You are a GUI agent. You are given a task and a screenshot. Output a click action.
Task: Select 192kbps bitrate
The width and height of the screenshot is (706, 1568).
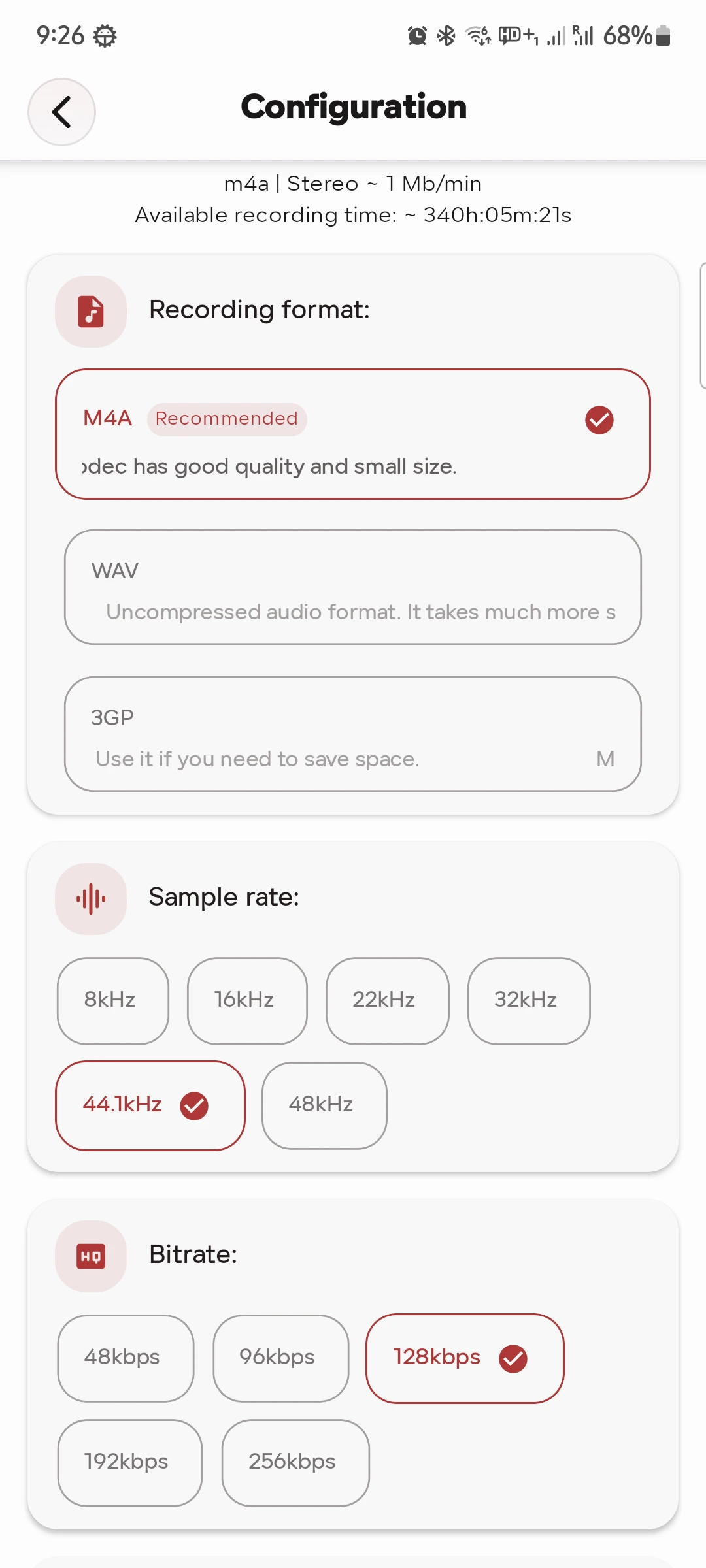[x=129, y=1462]
